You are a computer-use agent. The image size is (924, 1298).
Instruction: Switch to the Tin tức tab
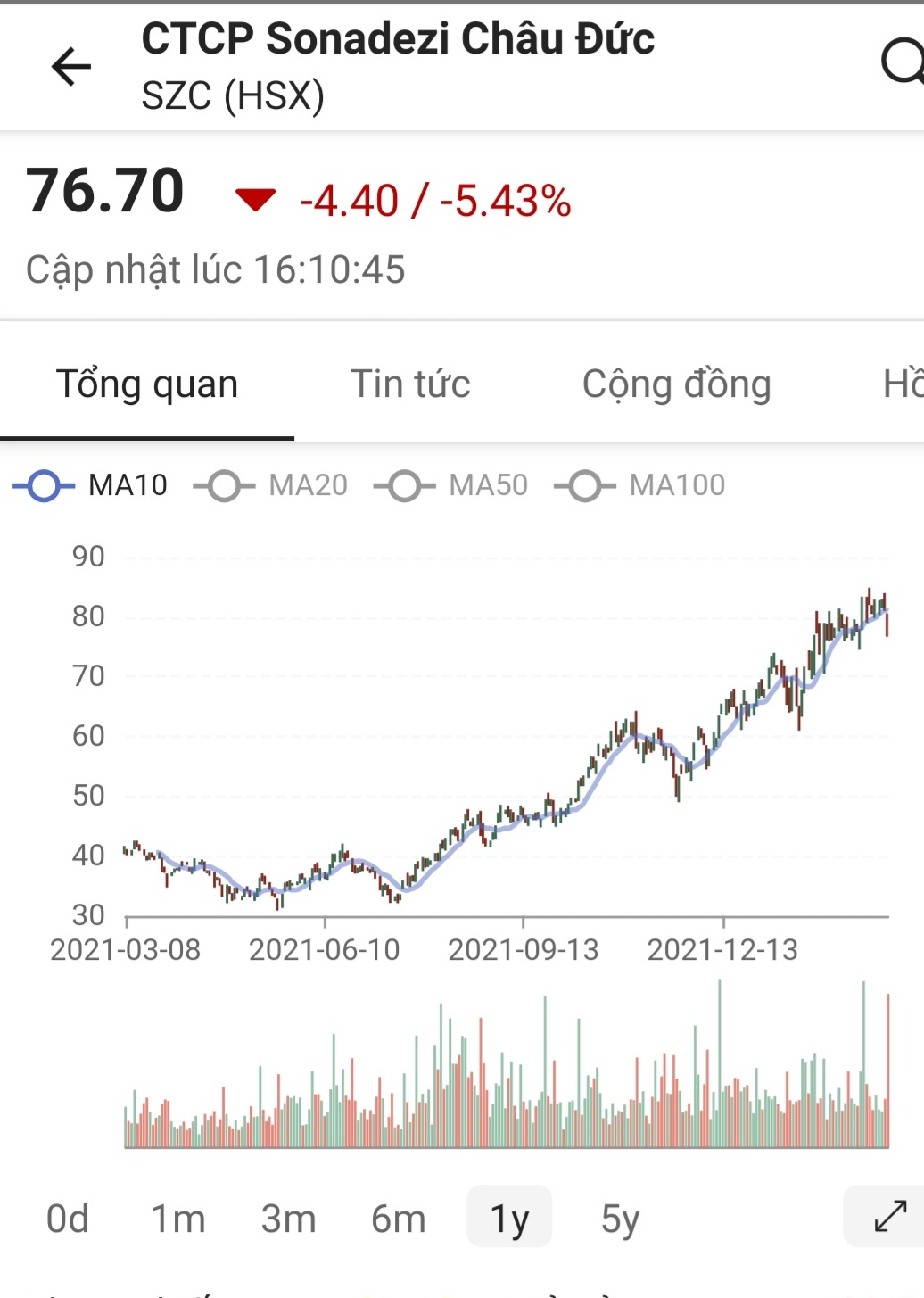tap(410, 384)
